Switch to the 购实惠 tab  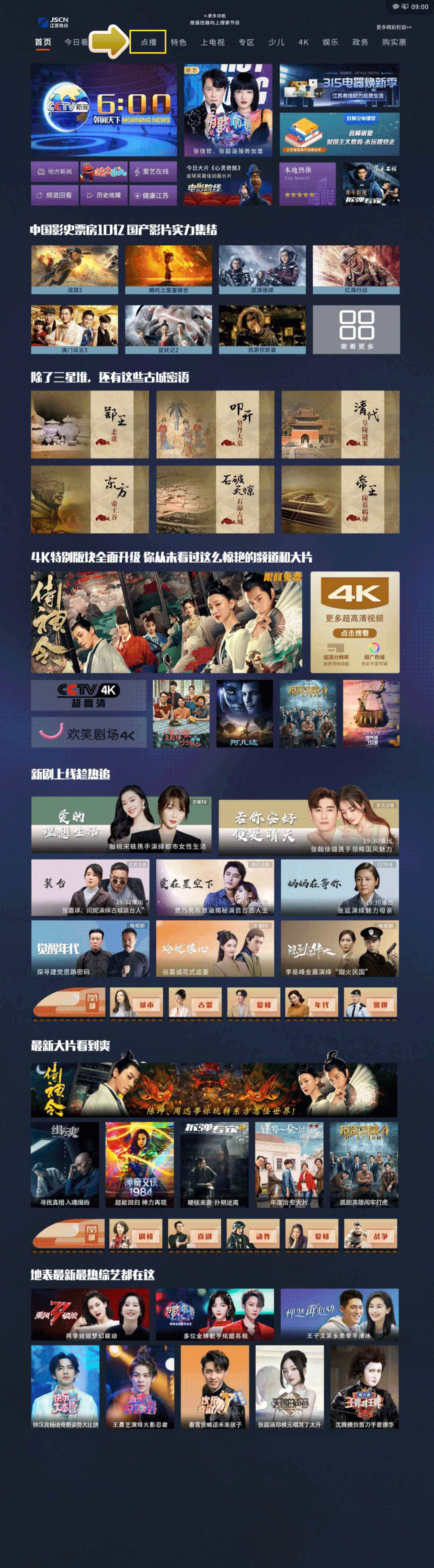click(394, 42)
